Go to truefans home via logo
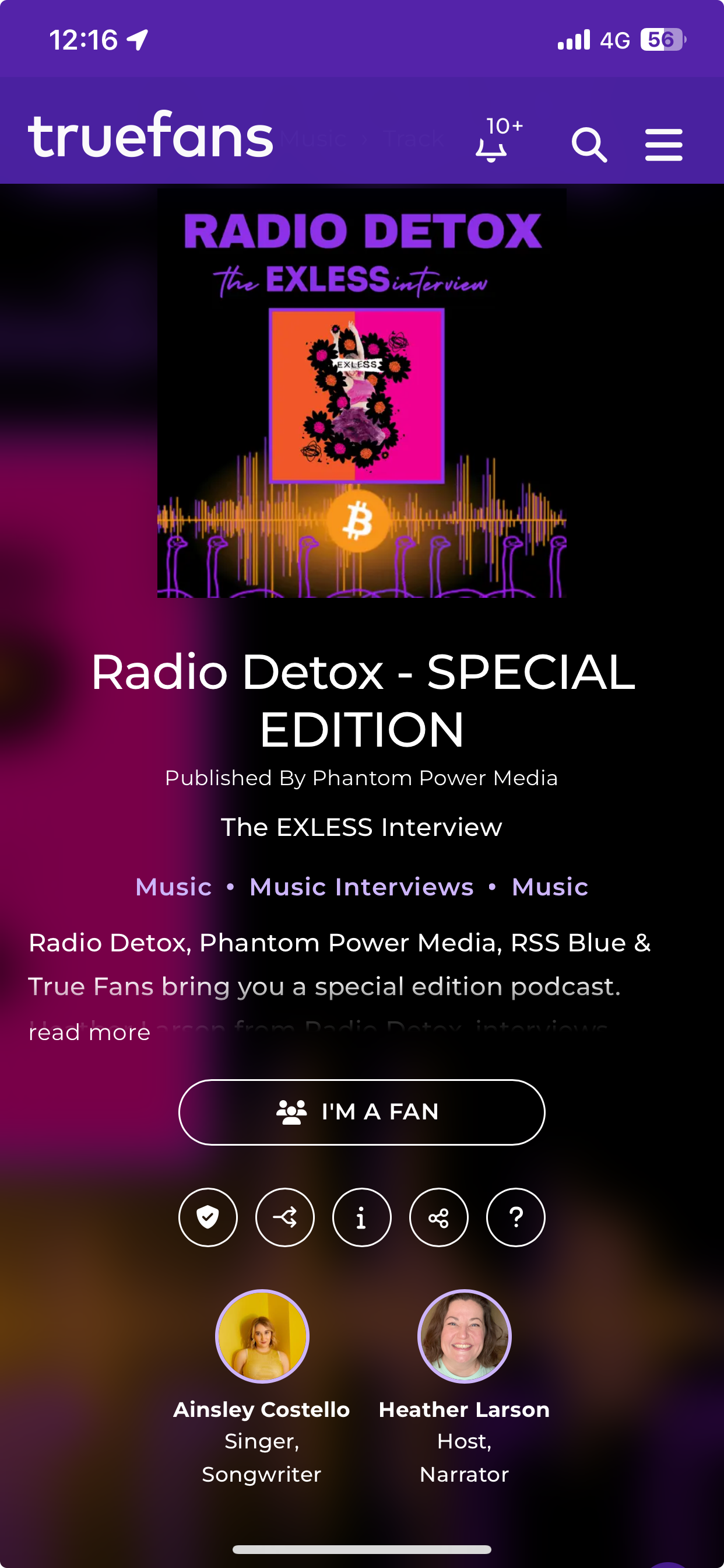The image size is (724, 1568). [x=151, y=135]
